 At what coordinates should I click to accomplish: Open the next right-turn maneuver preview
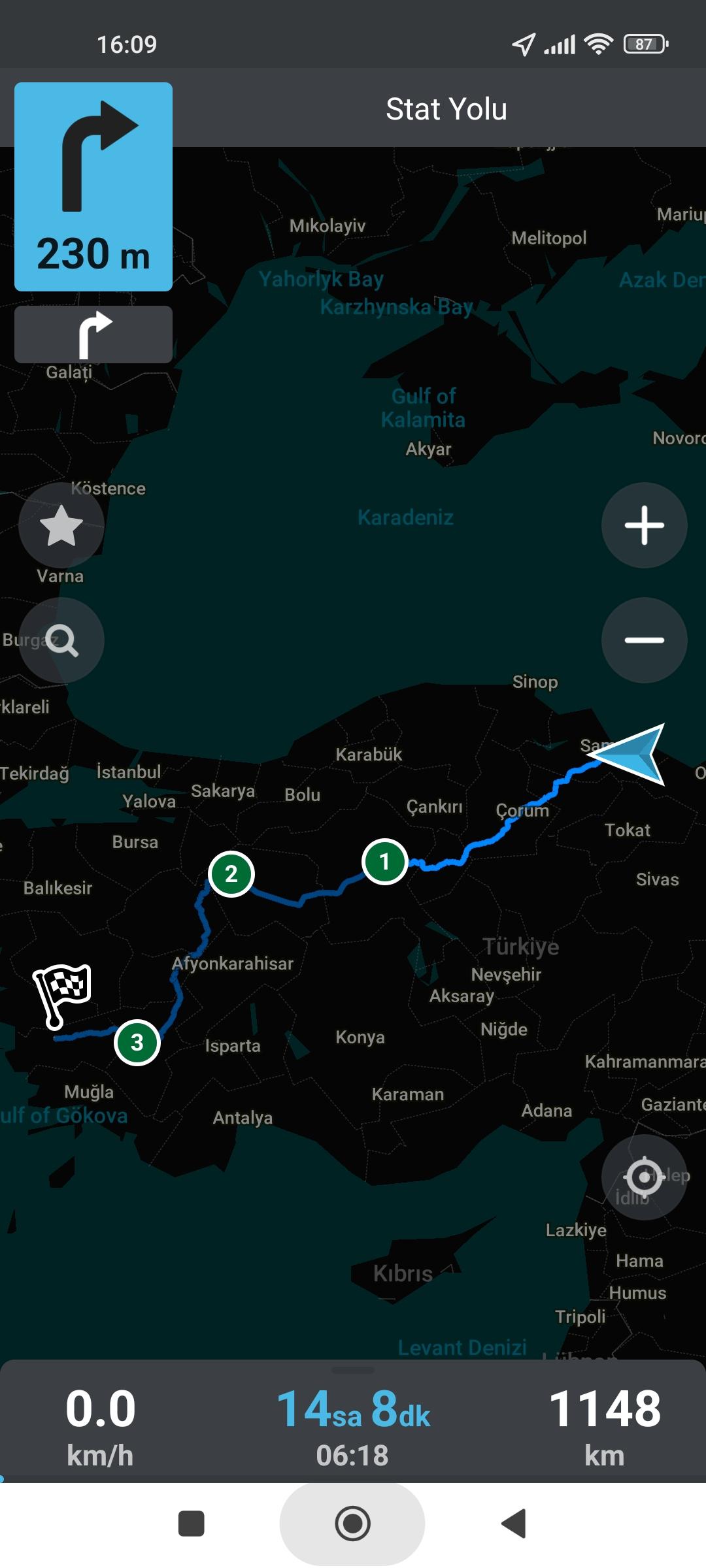(93, 334)
